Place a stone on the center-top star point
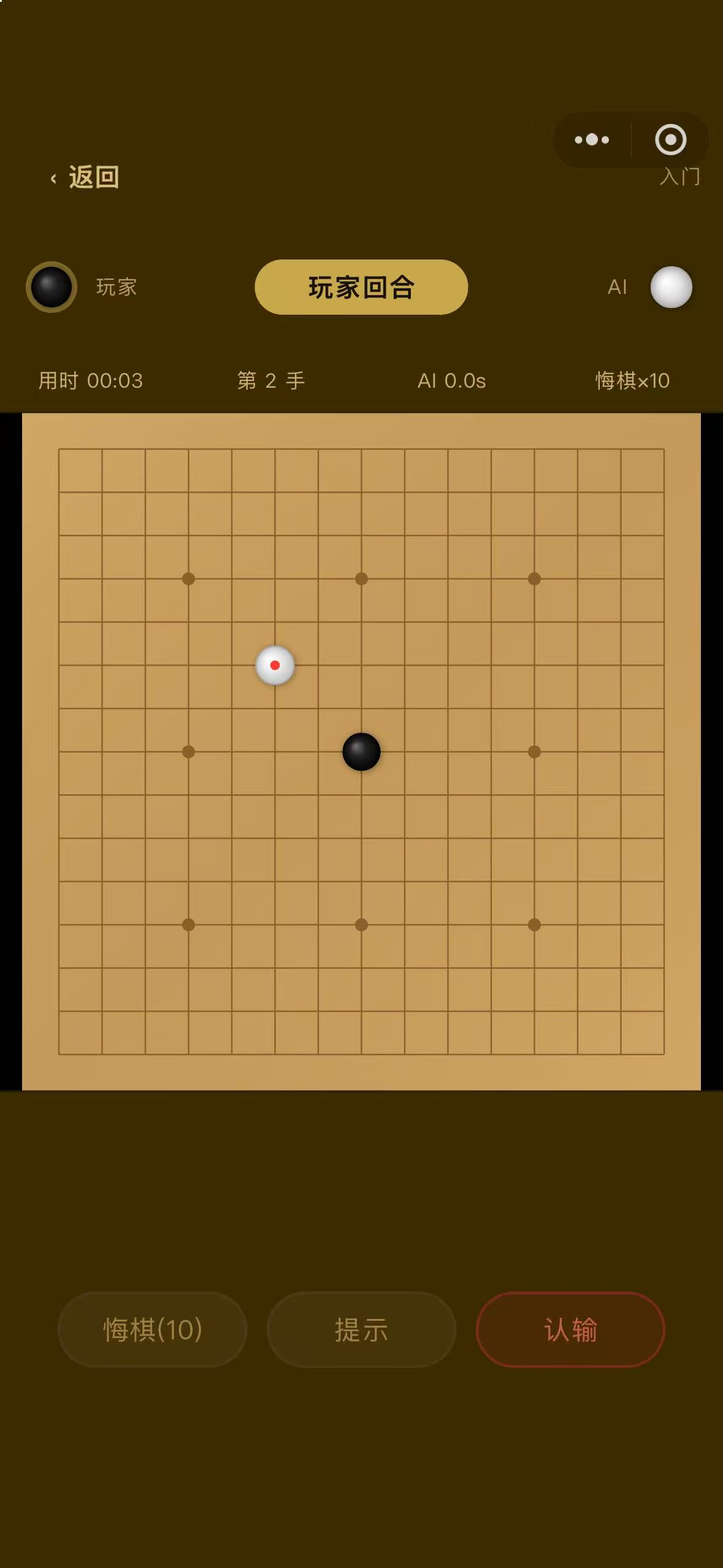This screenshot has height=1568, width=723. tap(361, 578)
